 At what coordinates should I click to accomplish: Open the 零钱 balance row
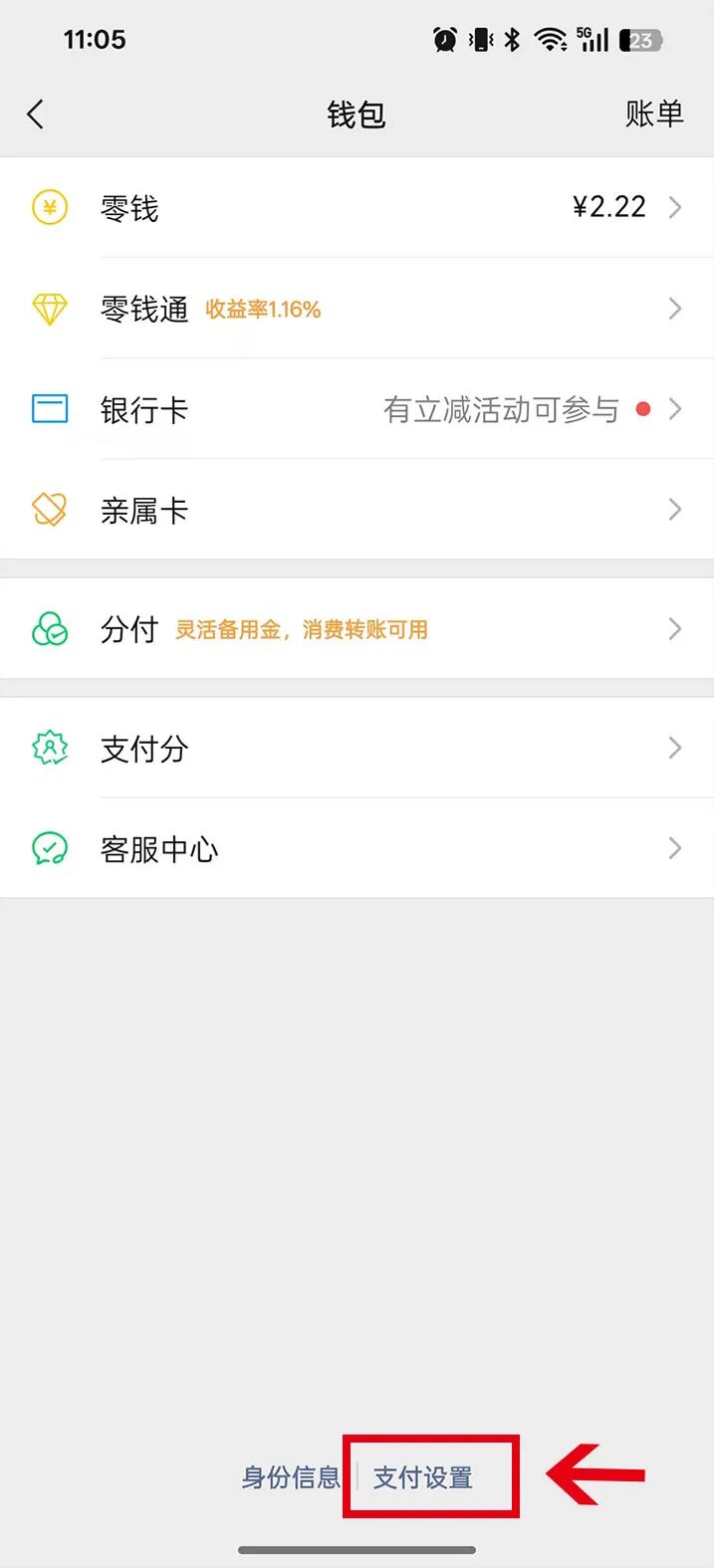[x=357, y=208]
